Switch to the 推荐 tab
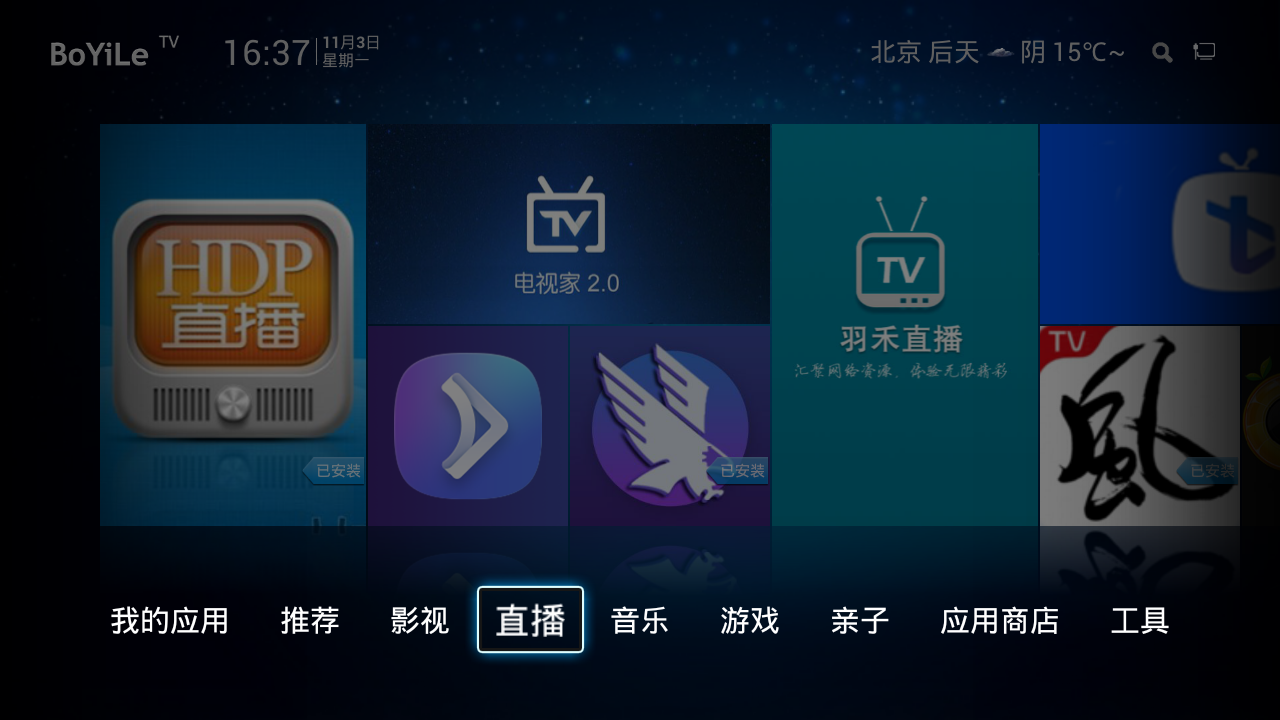This screenshot has width=1280, height=720. (x=310, y=621)
